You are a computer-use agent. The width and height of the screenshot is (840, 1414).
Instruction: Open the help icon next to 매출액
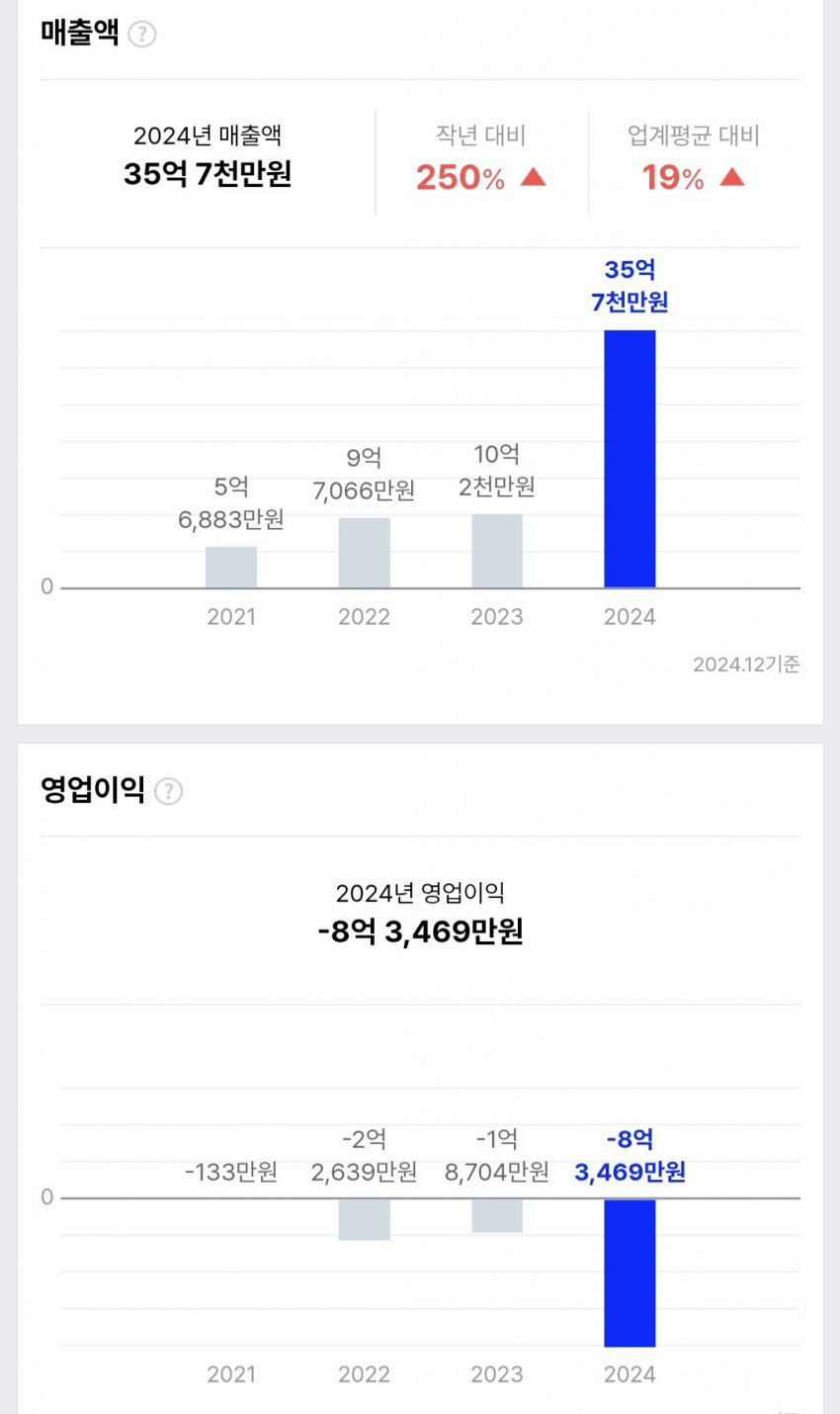click(x=142, y=35)
